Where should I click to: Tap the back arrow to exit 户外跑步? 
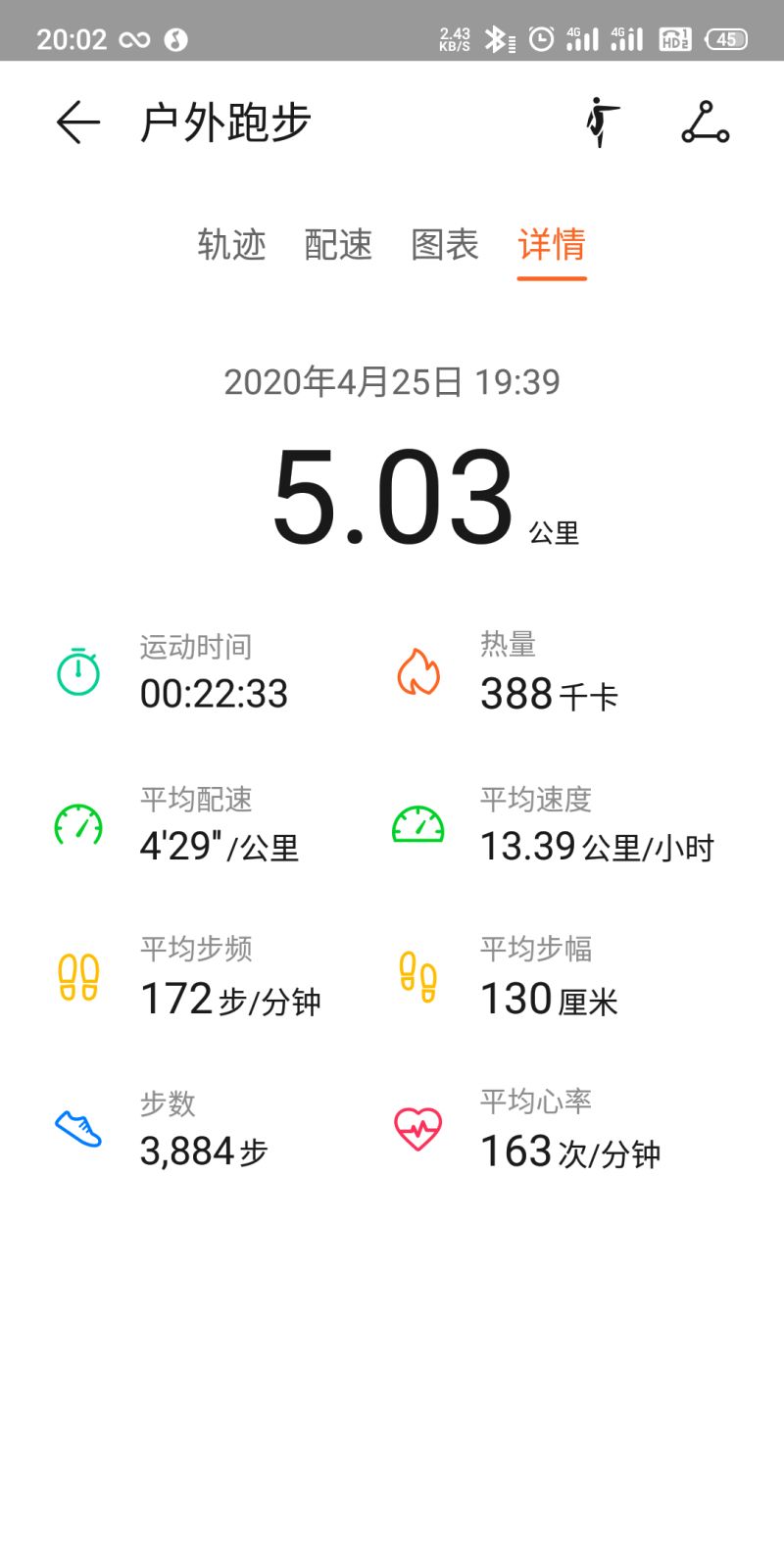tap(77, 122)
